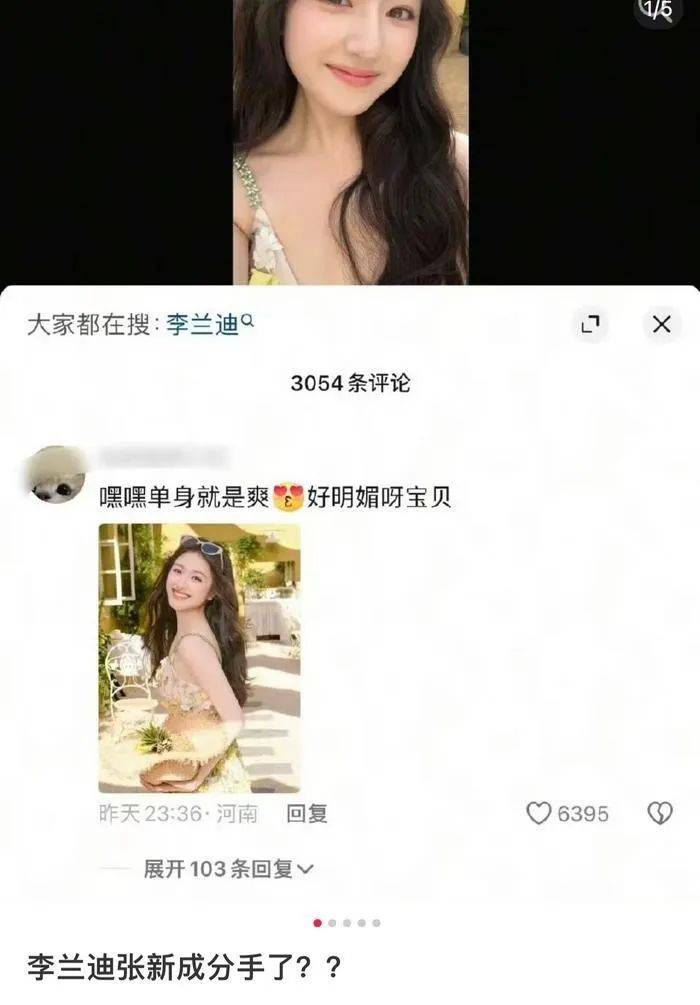Like the 好明媚呀宝贝 comment
The width and height of the screenshot is (700, 1005).
[x=540, y=813]
